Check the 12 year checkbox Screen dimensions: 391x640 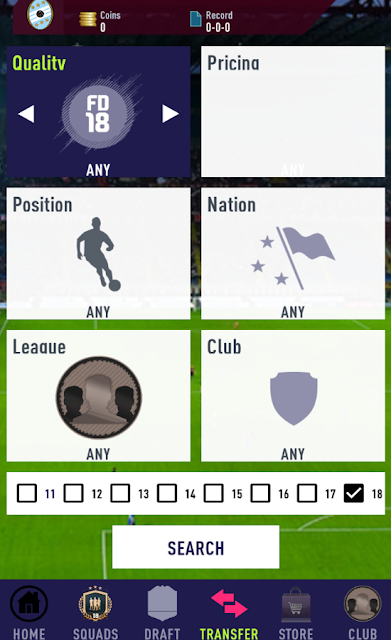(73, 493)
